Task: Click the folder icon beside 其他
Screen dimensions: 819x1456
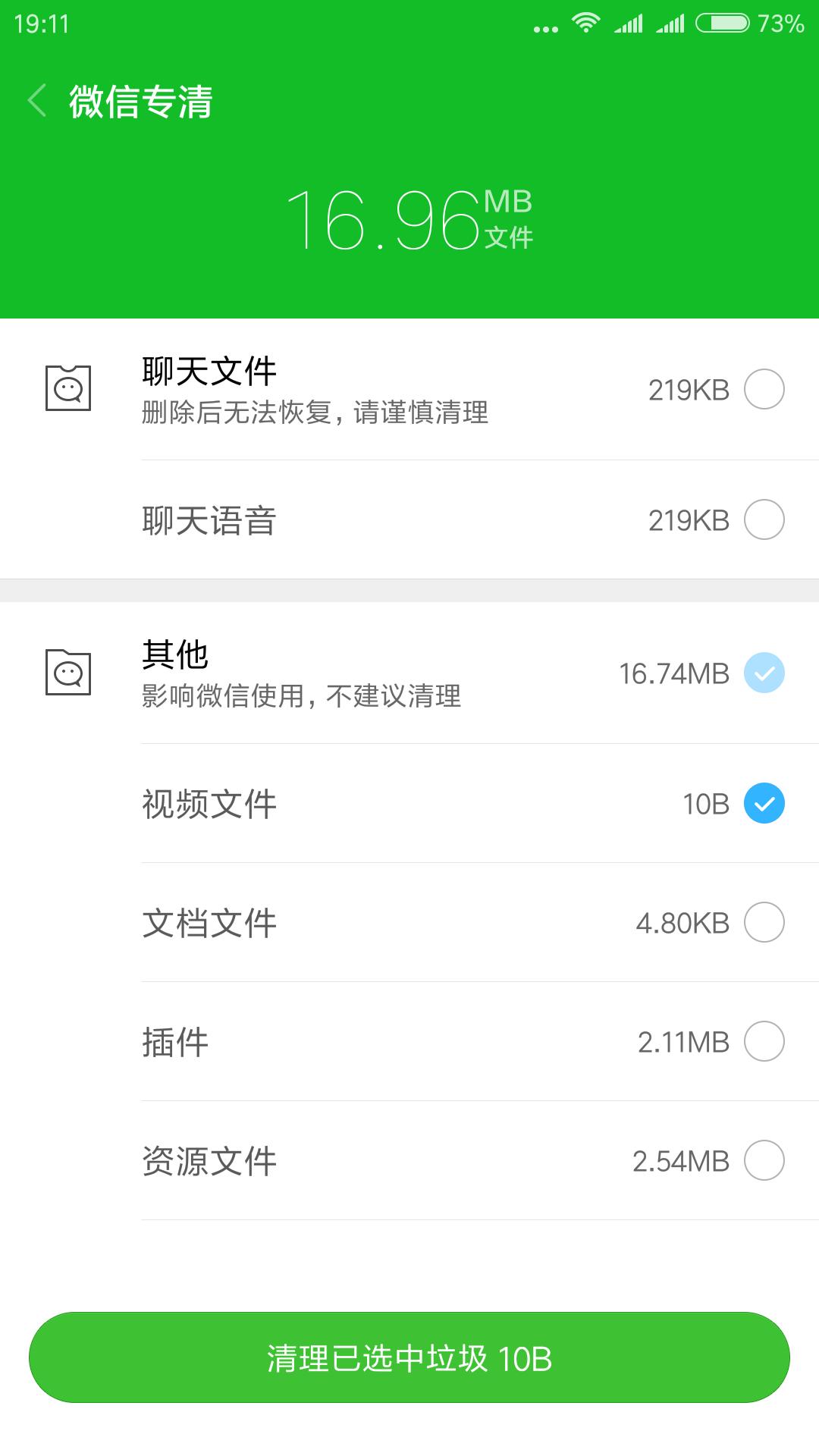Action: click(x=70, y=673)
